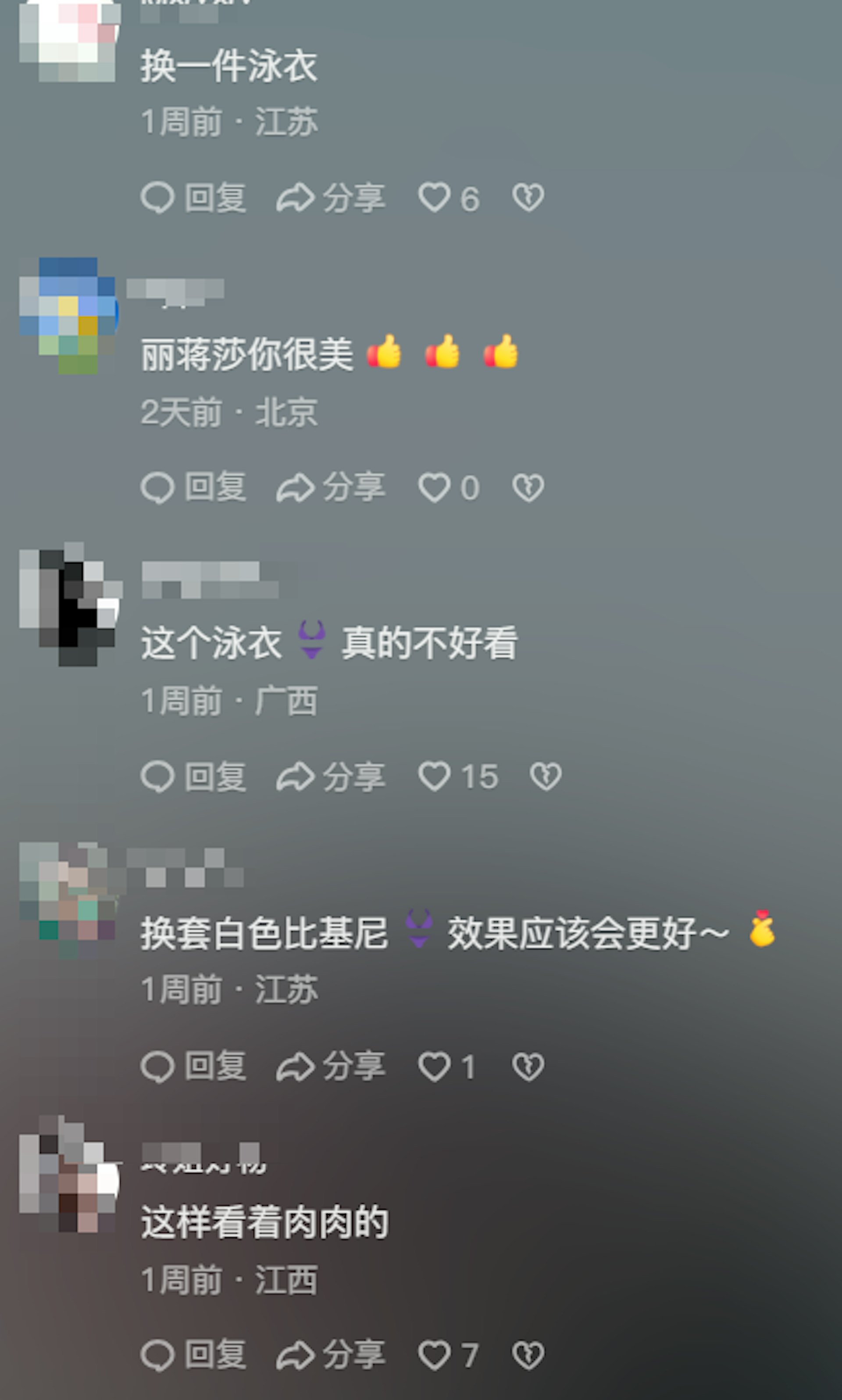Like the comment 丽蒋莎你很美

point(435,487)
